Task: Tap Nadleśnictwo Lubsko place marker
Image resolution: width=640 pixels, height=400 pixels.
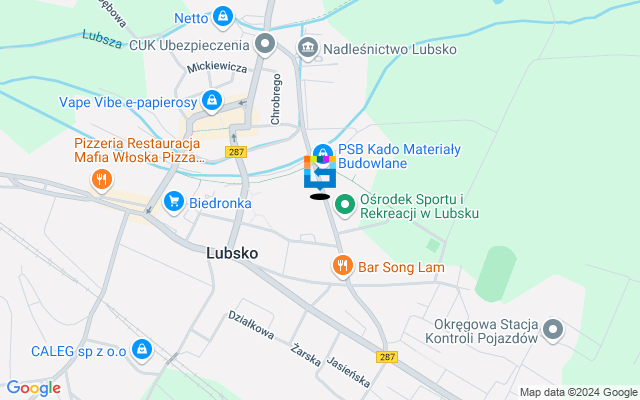Action: point(308,48)
